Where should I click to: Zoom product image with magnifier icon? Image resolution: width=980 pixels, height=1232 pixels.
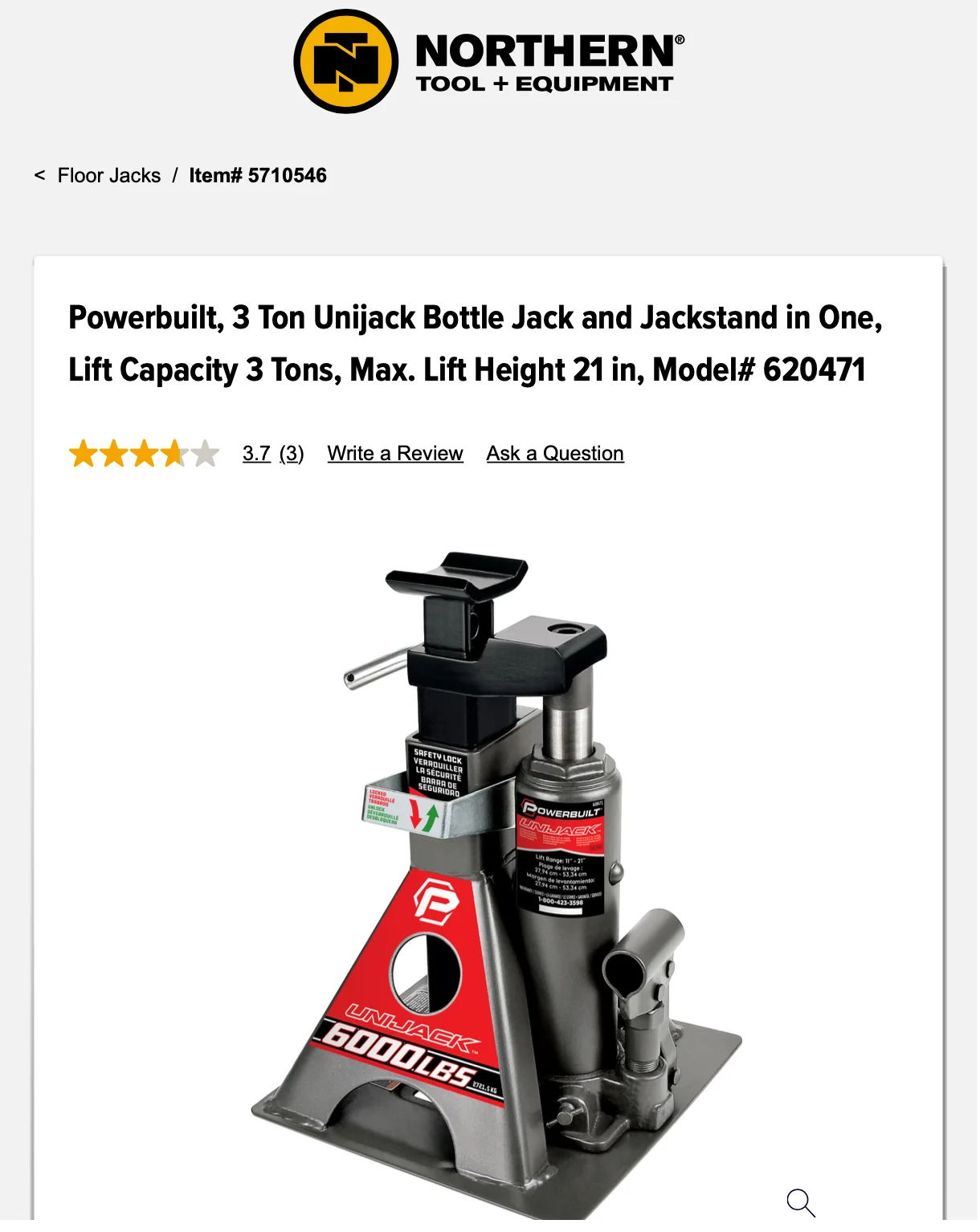pos(801,1203)
